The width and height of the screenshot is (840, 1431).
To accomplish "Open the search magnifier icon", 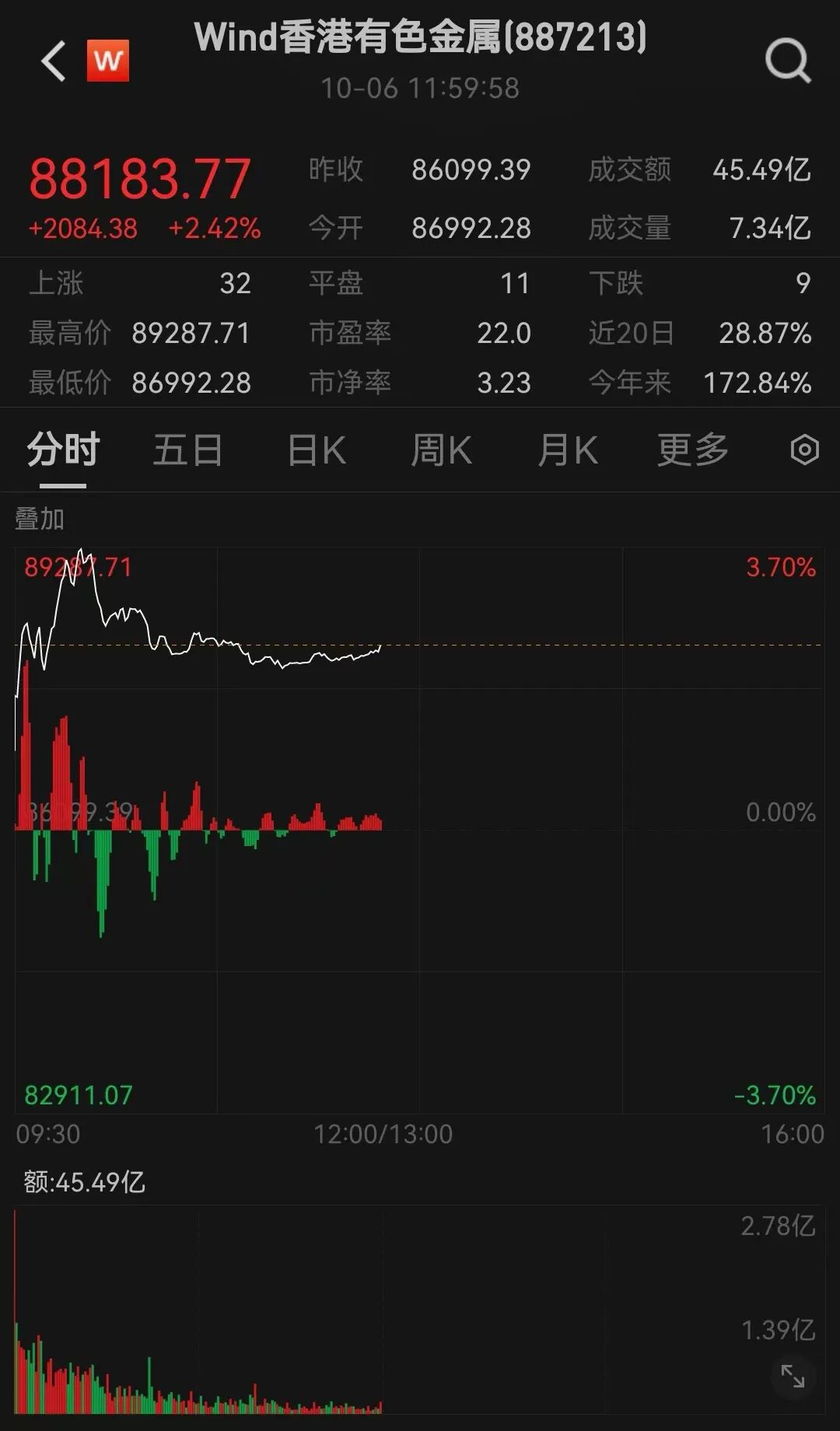I will 787,61.
